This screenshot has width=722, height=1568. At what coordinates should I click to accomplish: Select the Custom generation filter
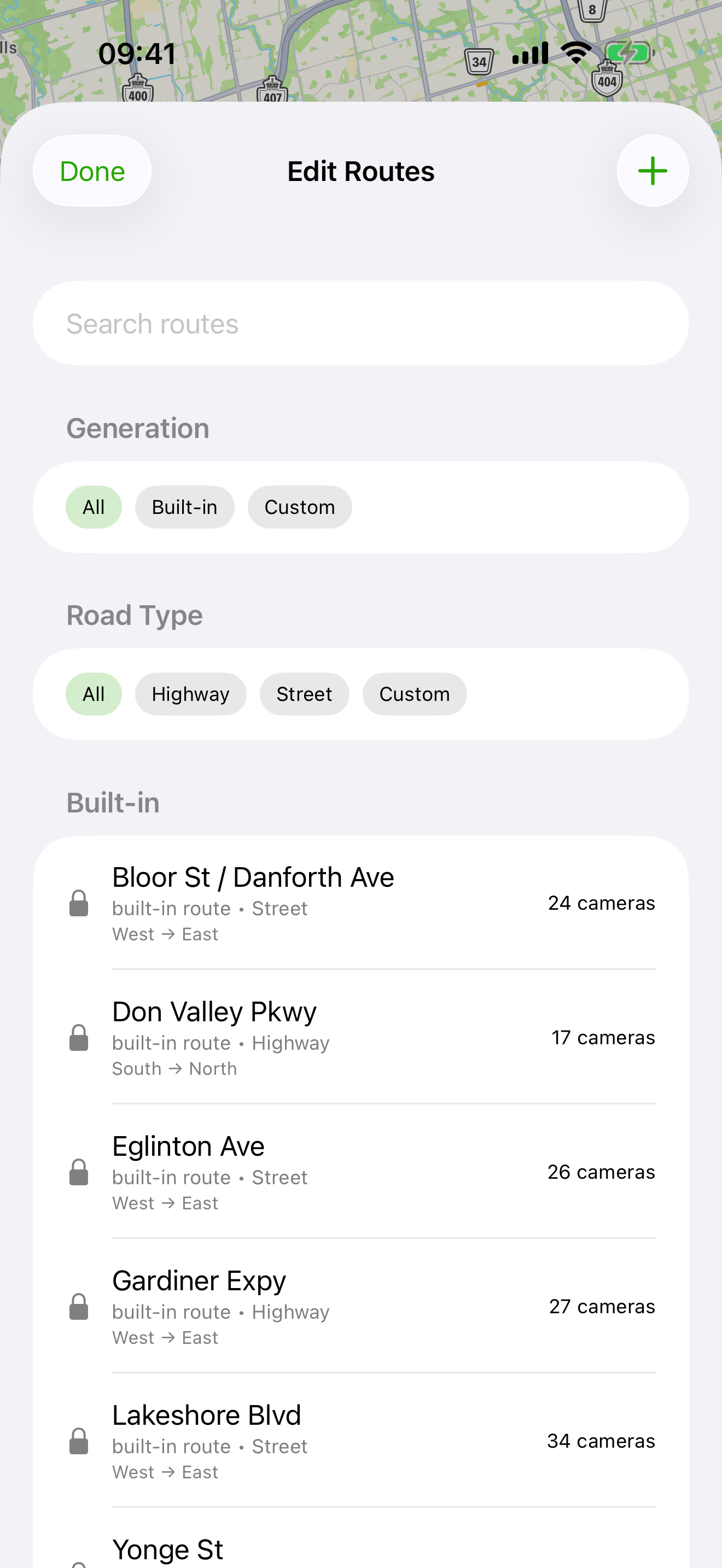tap(300, 506)
